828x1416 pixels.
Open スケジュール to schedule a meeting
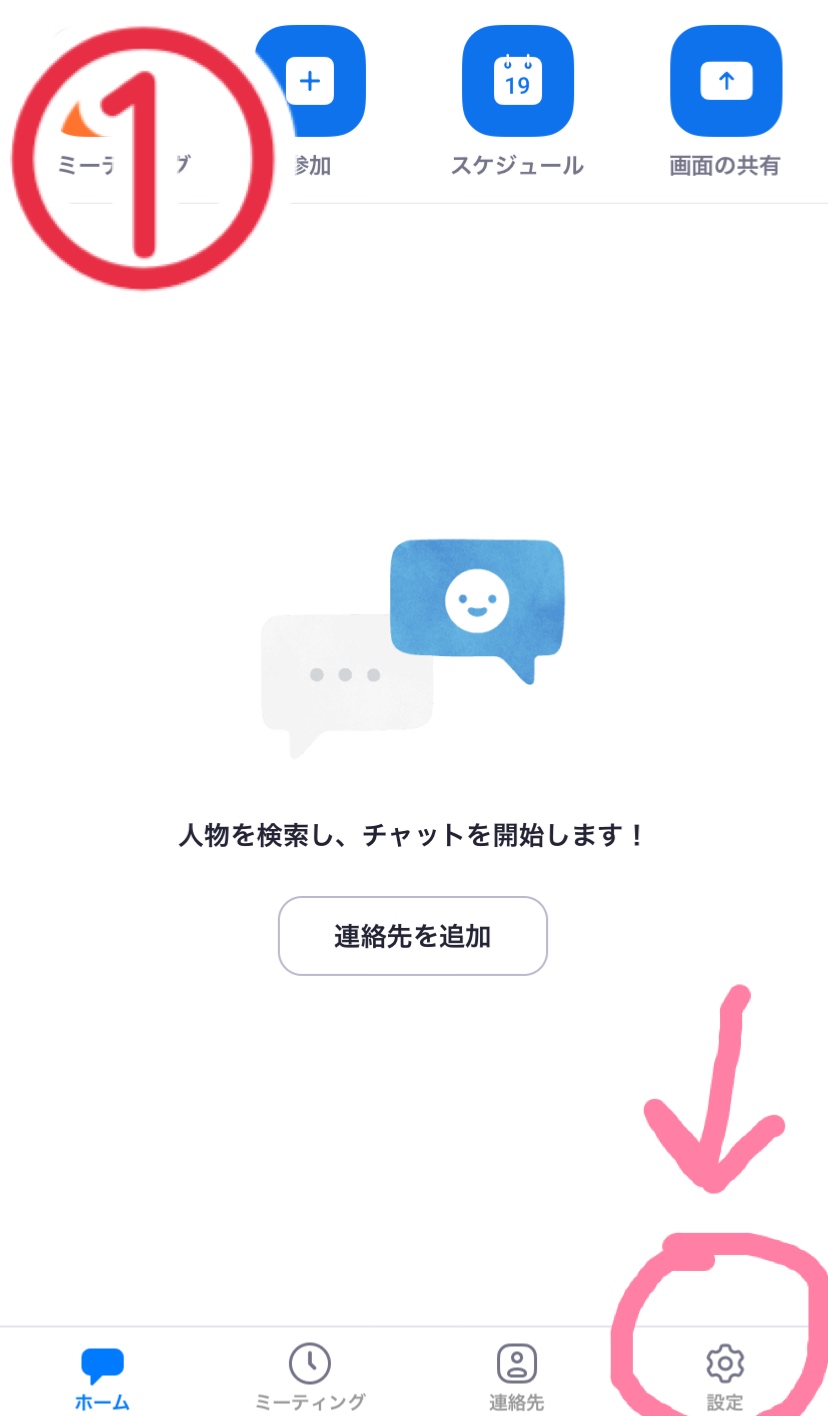[x=517, y=82]
